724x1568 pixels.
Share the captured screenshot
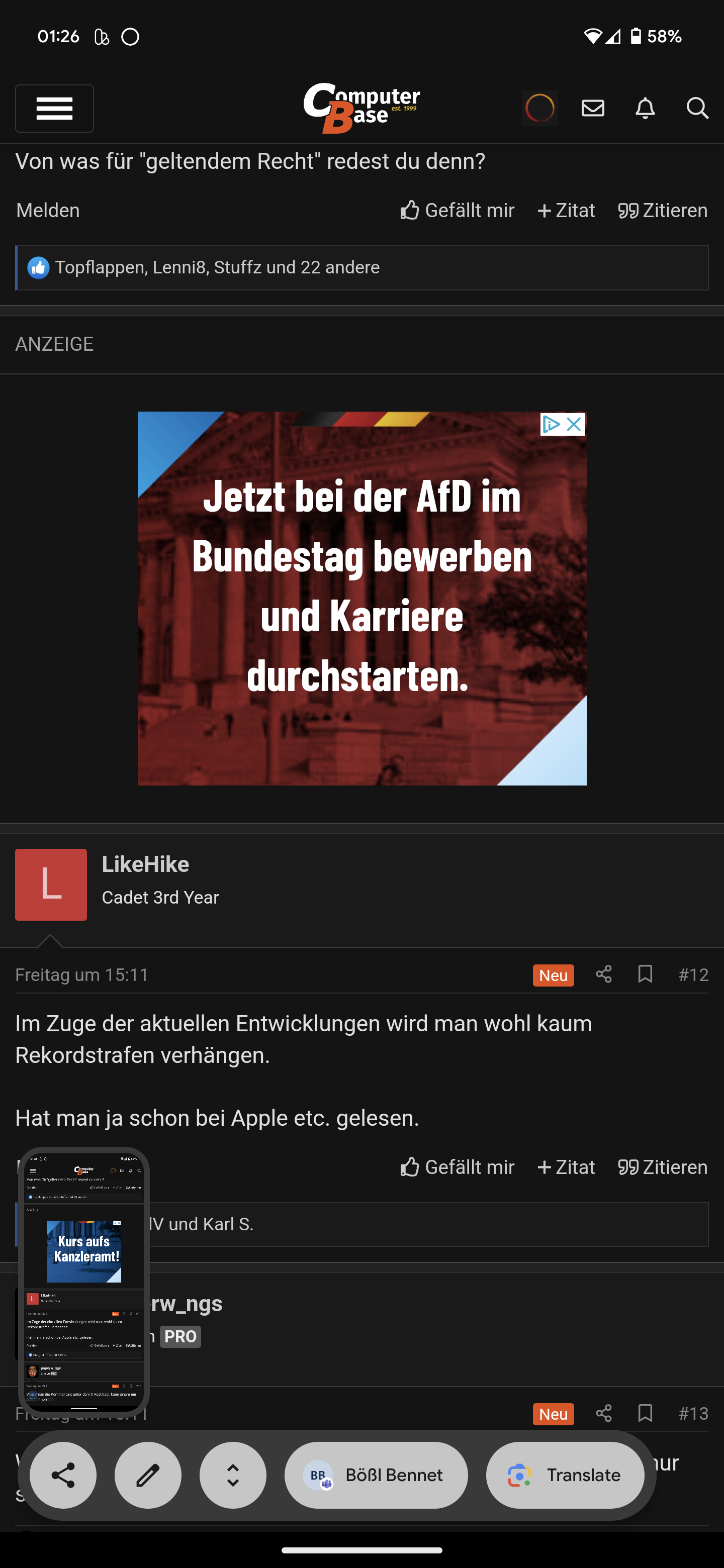coord(63,1475)
